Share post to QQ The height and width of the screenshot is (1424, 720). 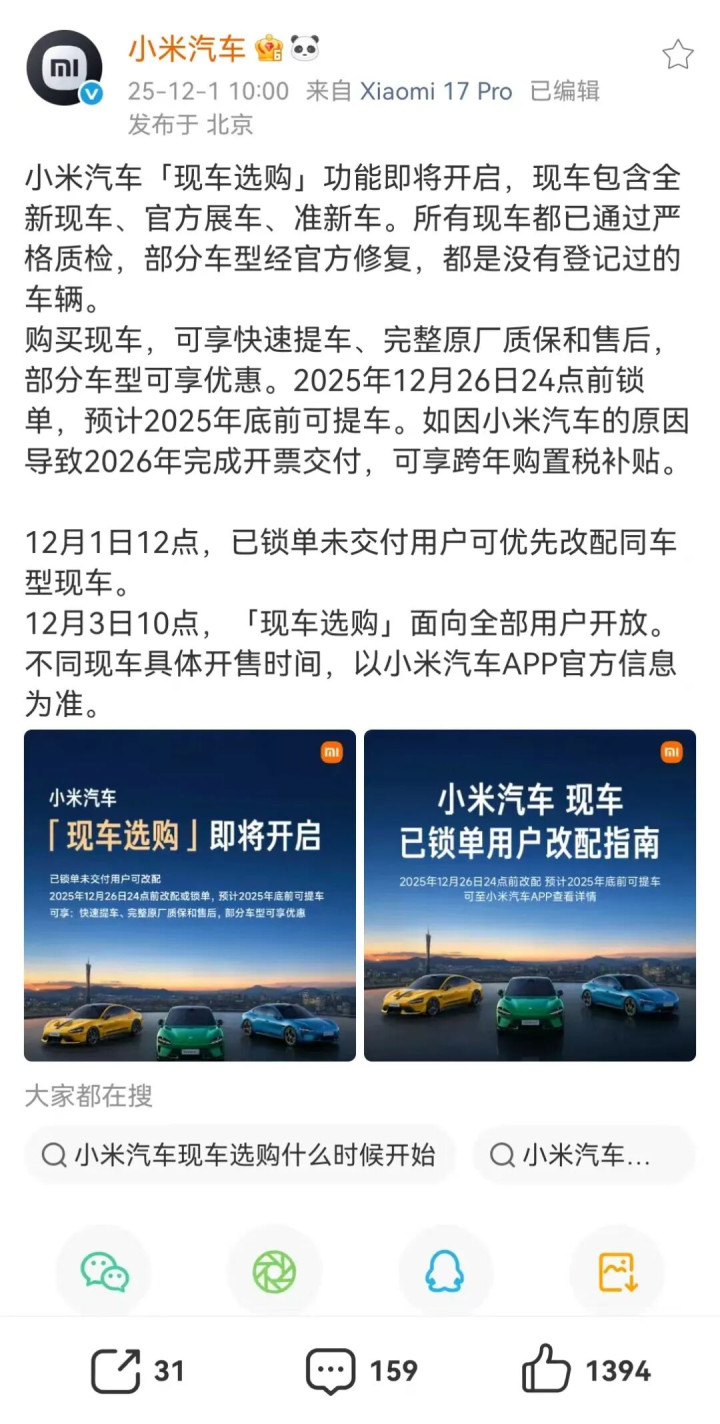445,1272
